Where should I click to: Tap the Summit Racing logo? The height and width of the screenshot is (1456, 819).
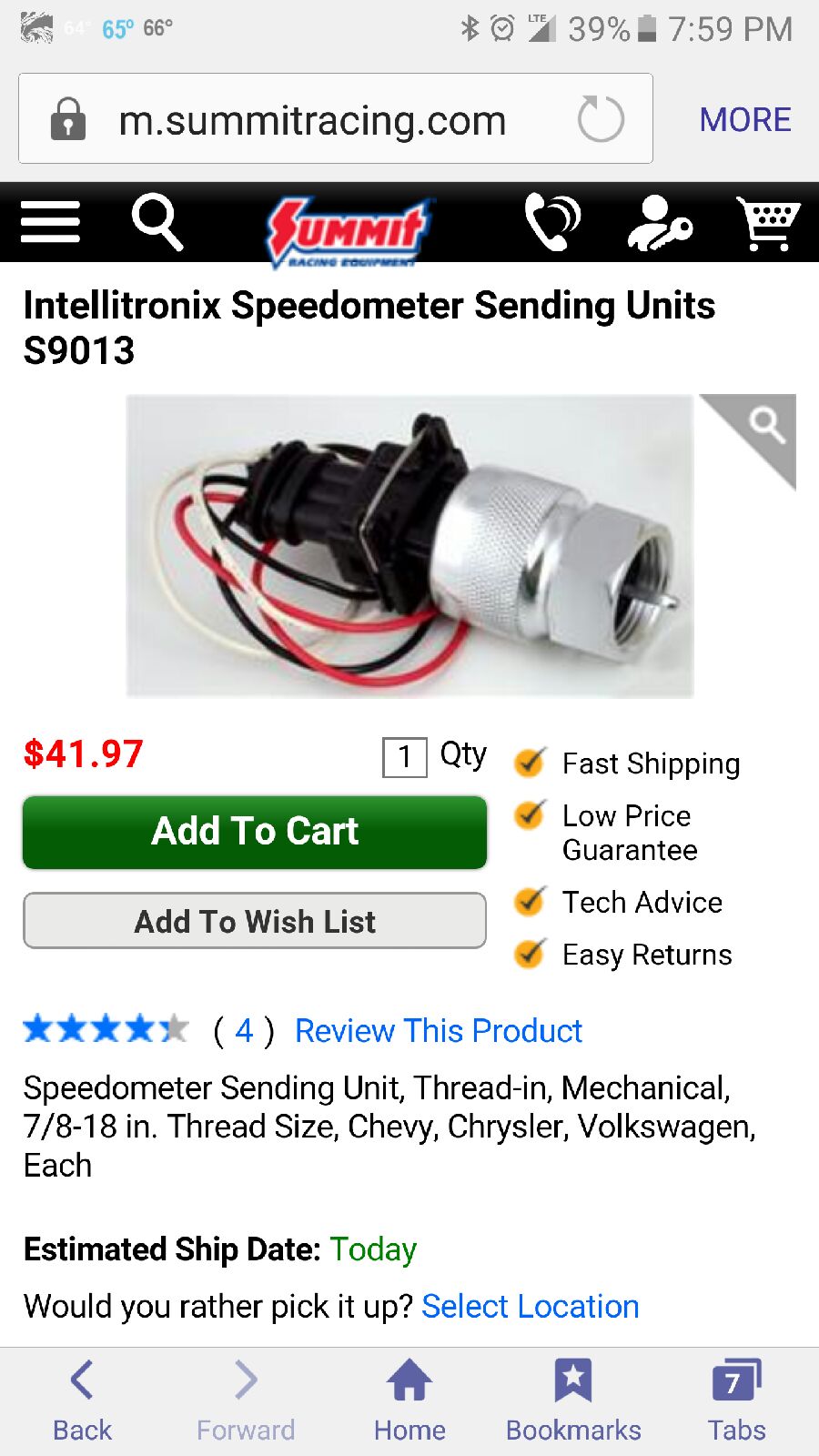tap(349, 231)
